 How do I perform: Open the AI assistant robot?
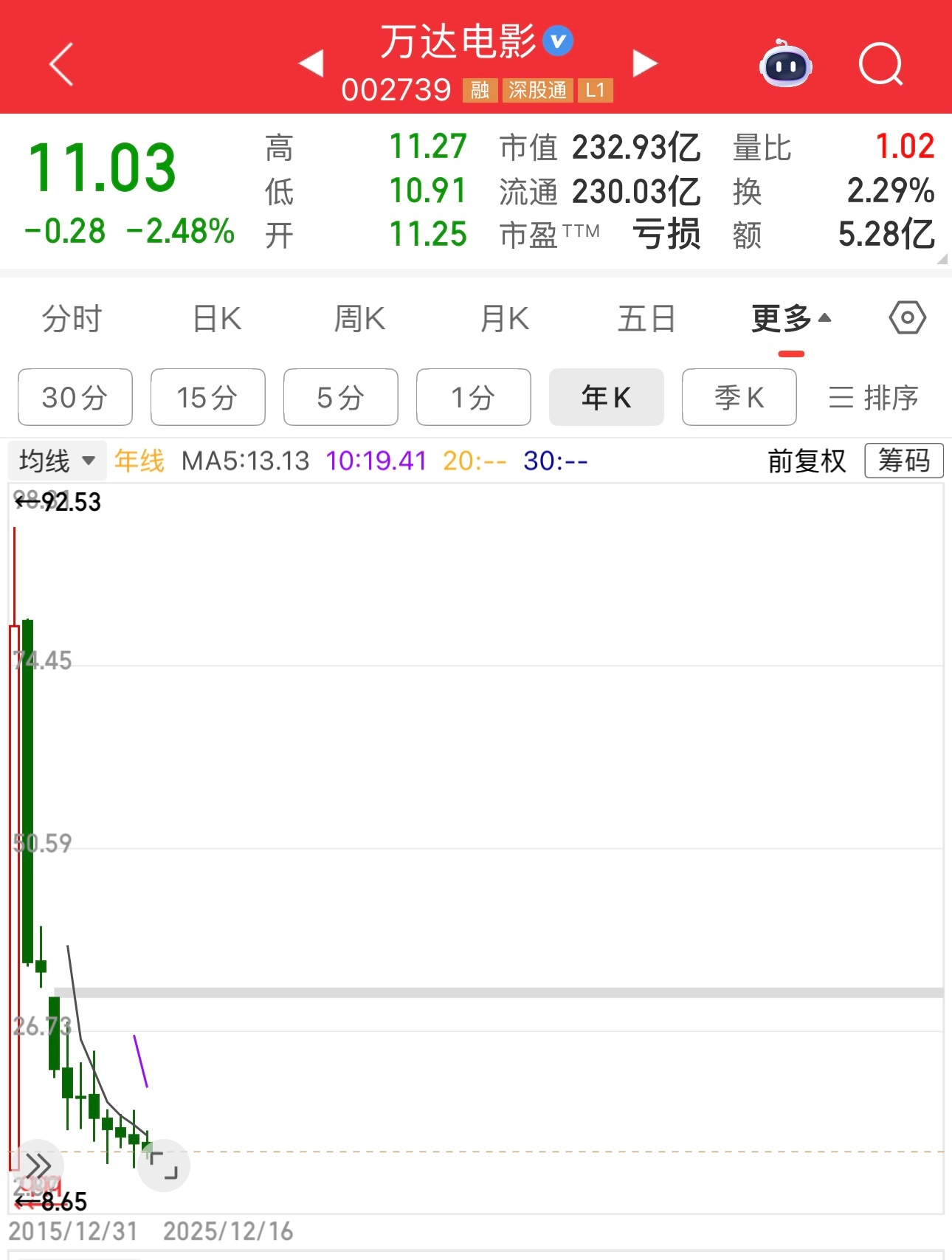coord(784,65)
